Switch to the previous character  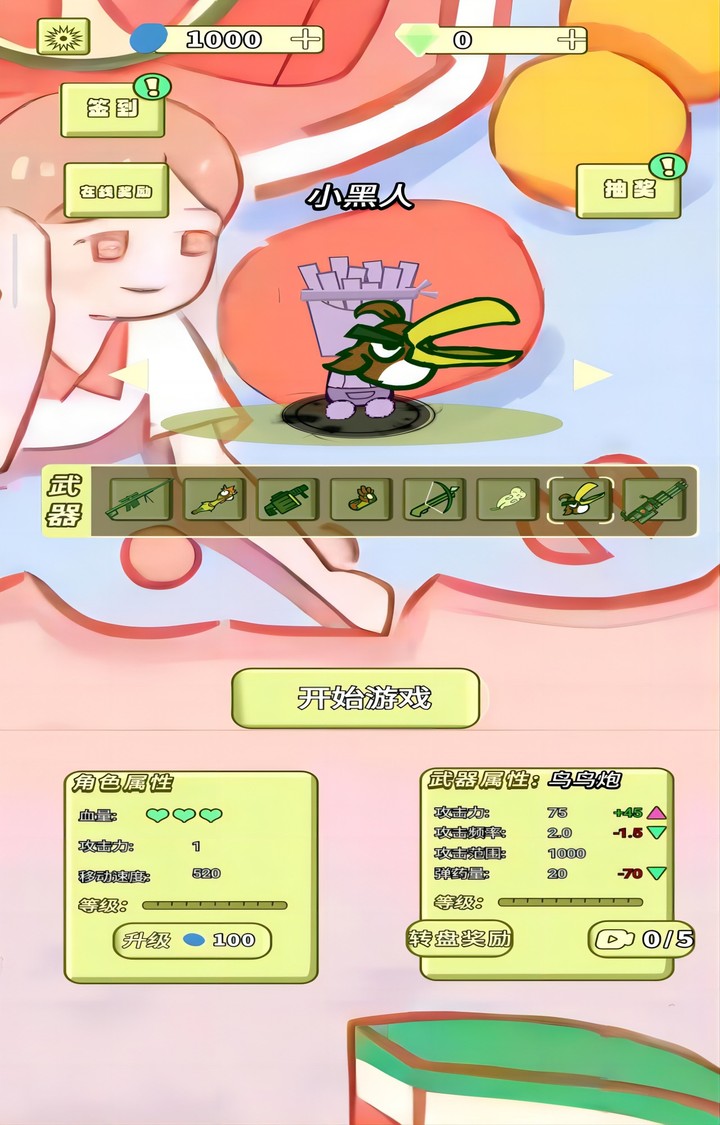pyautogui.click(x=129, y=375)
